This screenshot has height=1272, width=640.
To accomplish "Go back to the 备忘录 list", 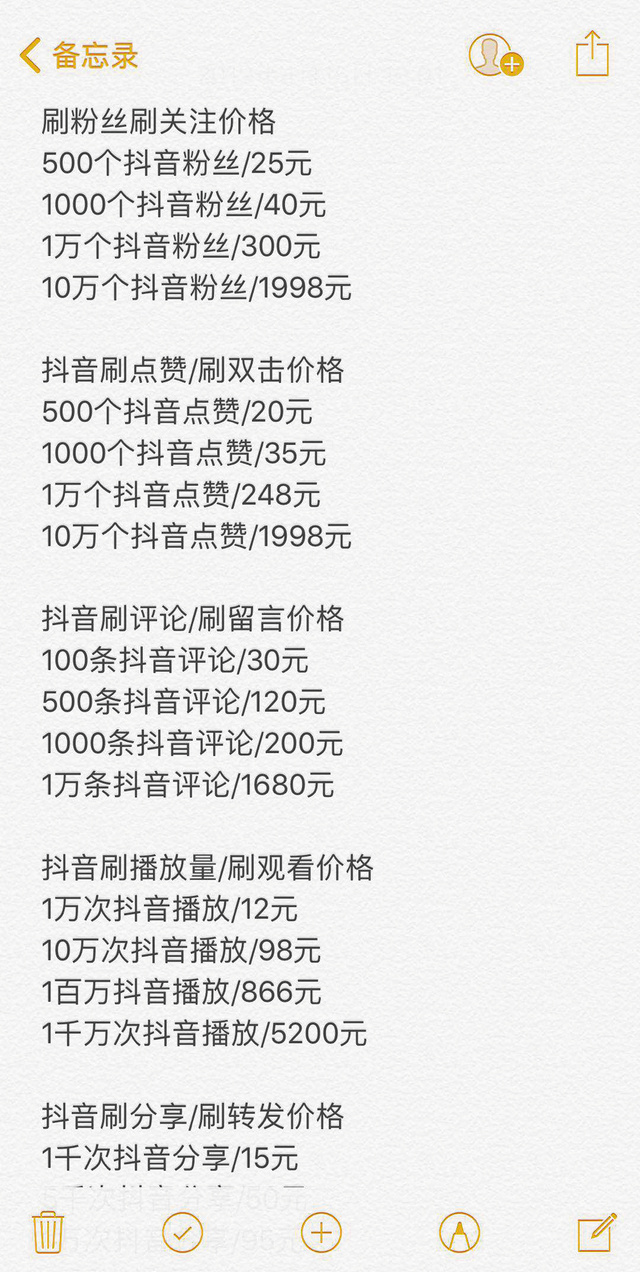I will click(79, 55).
